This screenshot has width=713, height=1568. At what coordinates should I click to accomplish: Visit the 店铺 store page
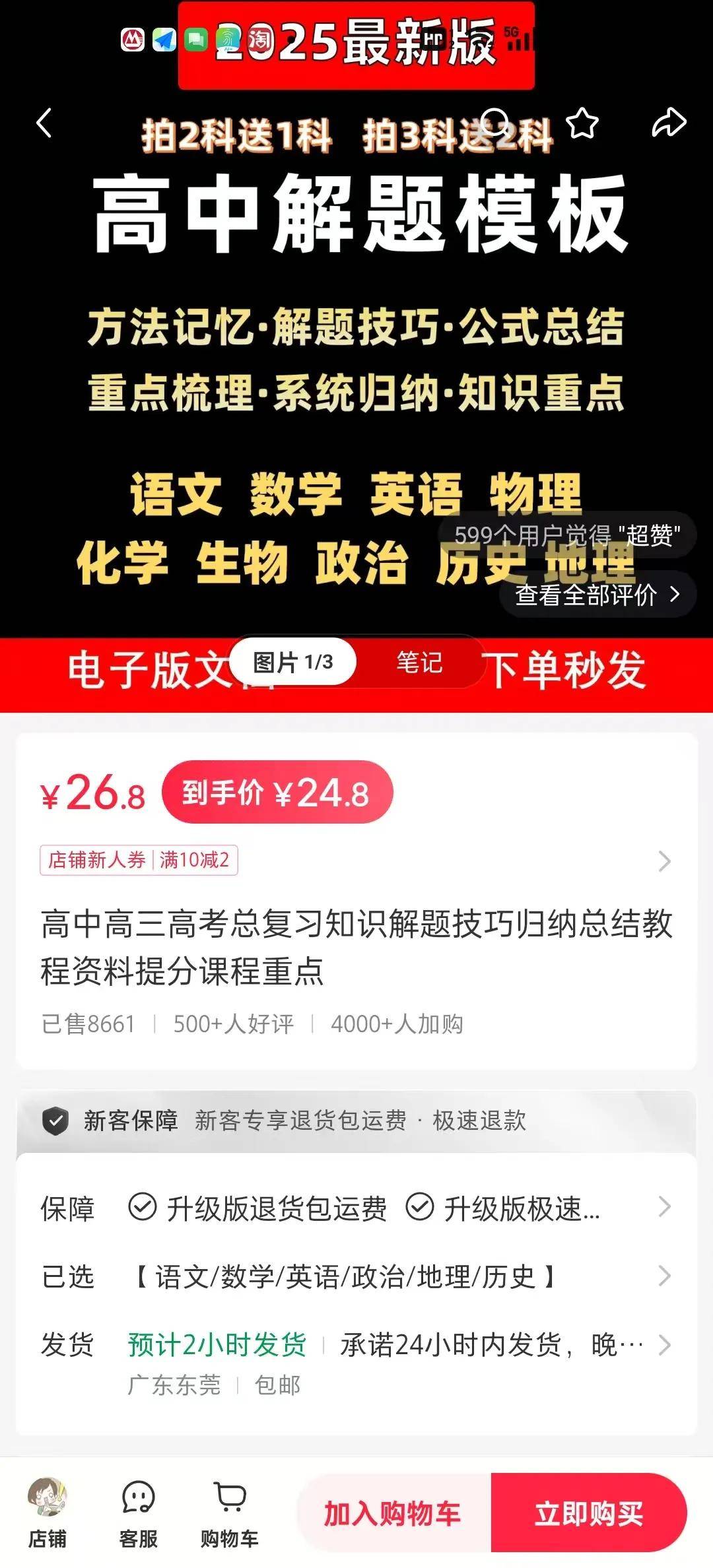point(48,1514)
